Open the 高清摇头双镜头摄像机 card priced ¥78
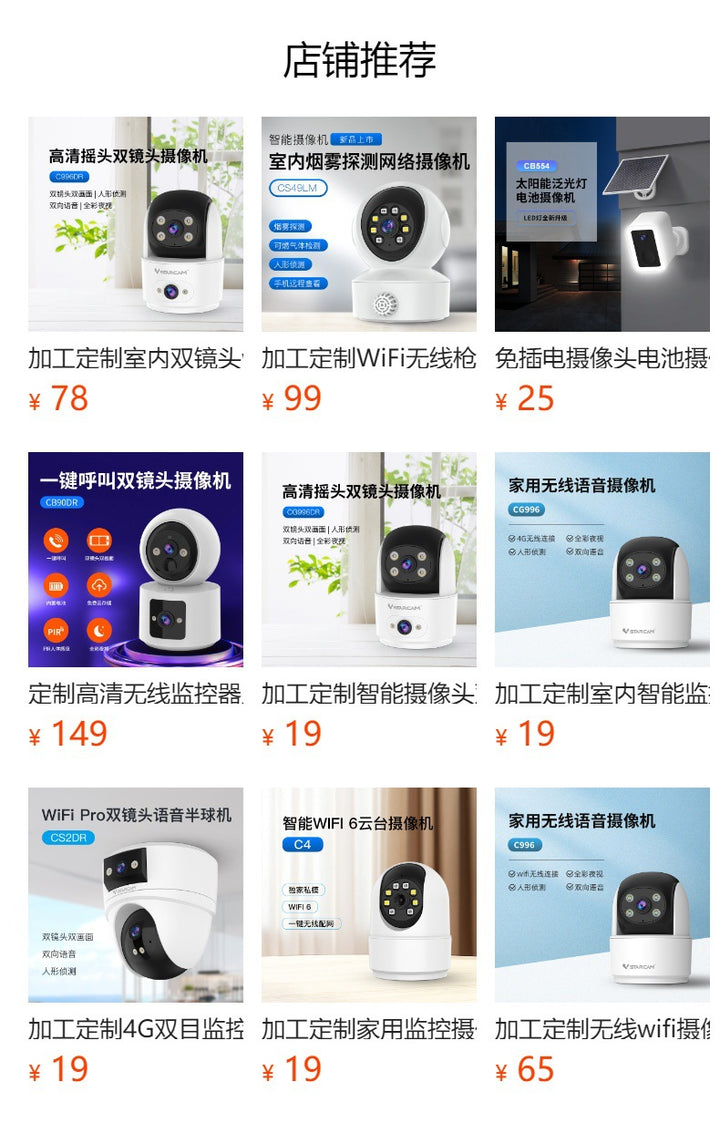 pos(135,224)
